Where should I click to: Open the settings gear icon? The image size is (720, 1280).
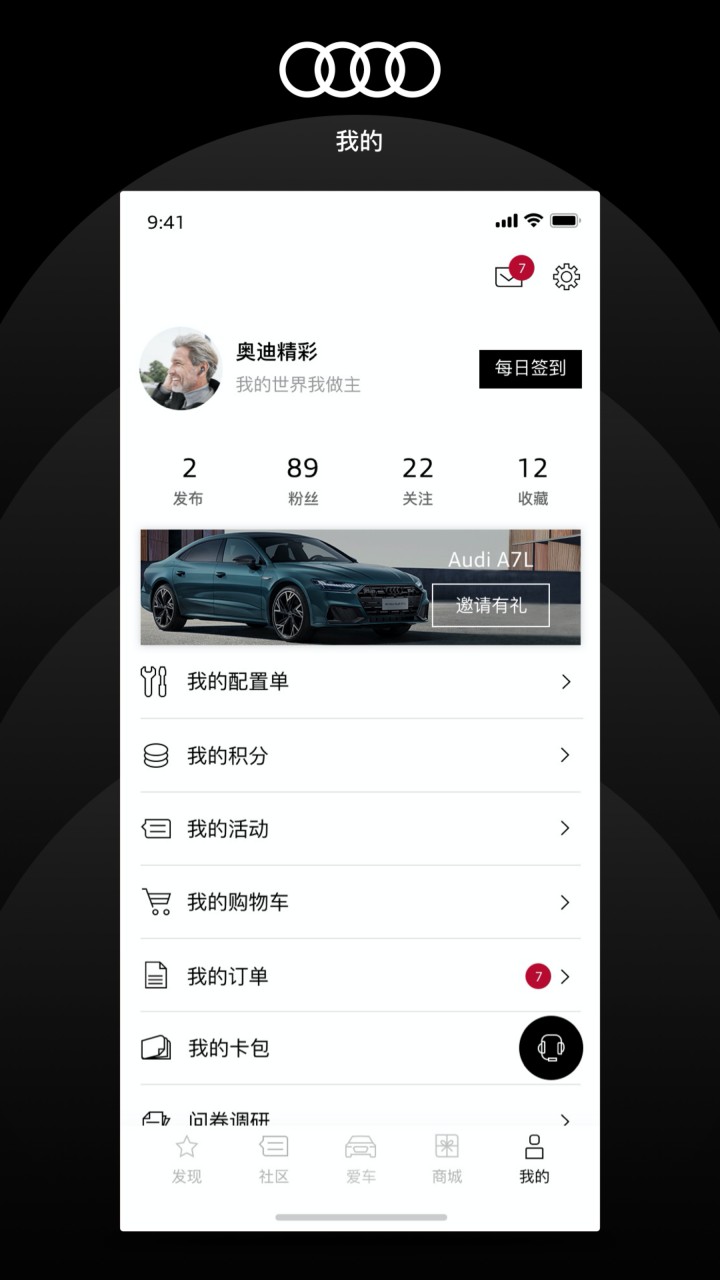tap(567, 278)
